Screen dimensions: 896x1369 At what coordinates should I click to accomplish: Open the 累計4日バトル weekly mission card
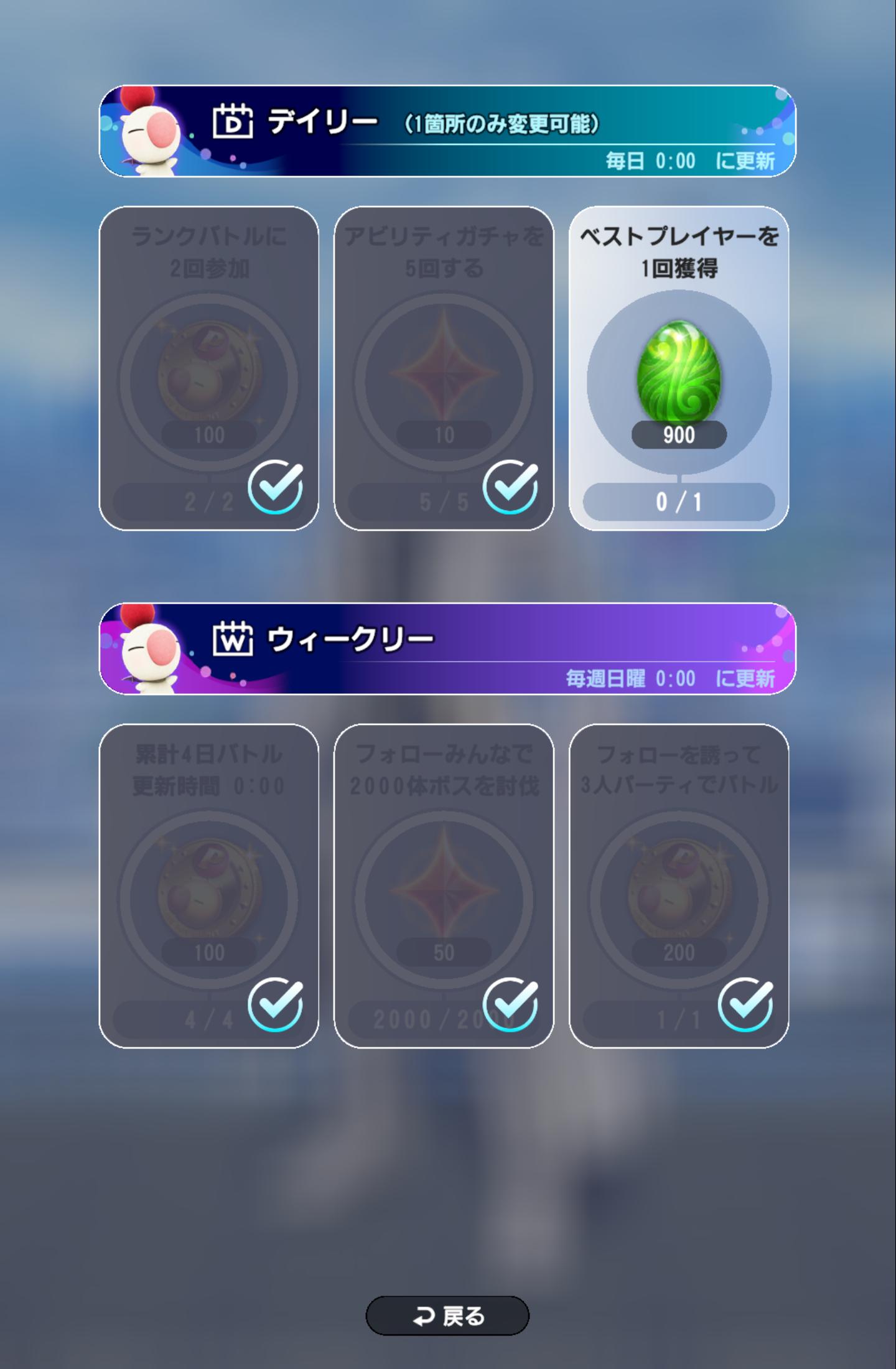pyautogui.click(x=209, y=885)
